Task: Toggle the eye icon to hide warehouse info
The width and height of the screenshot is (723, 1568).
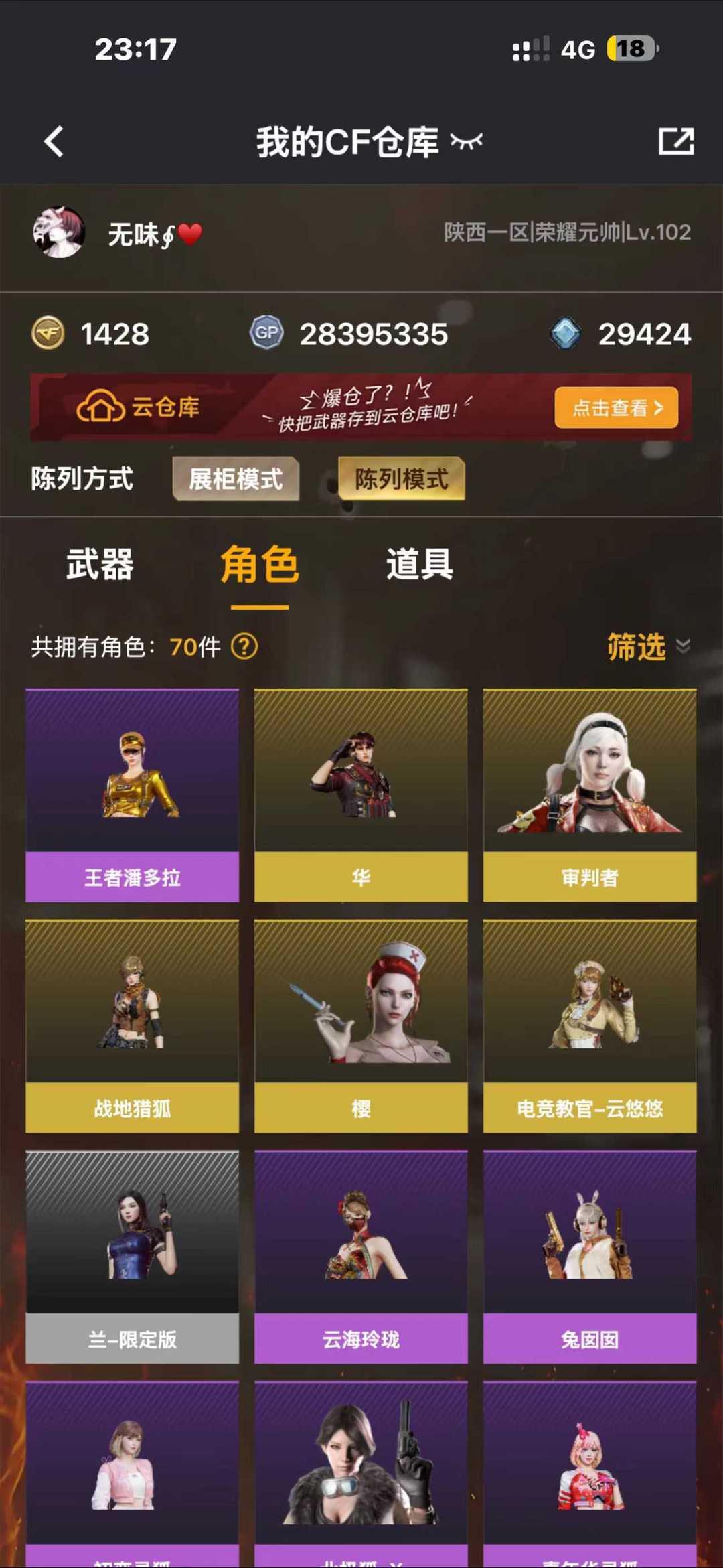Action: point(467,141)
